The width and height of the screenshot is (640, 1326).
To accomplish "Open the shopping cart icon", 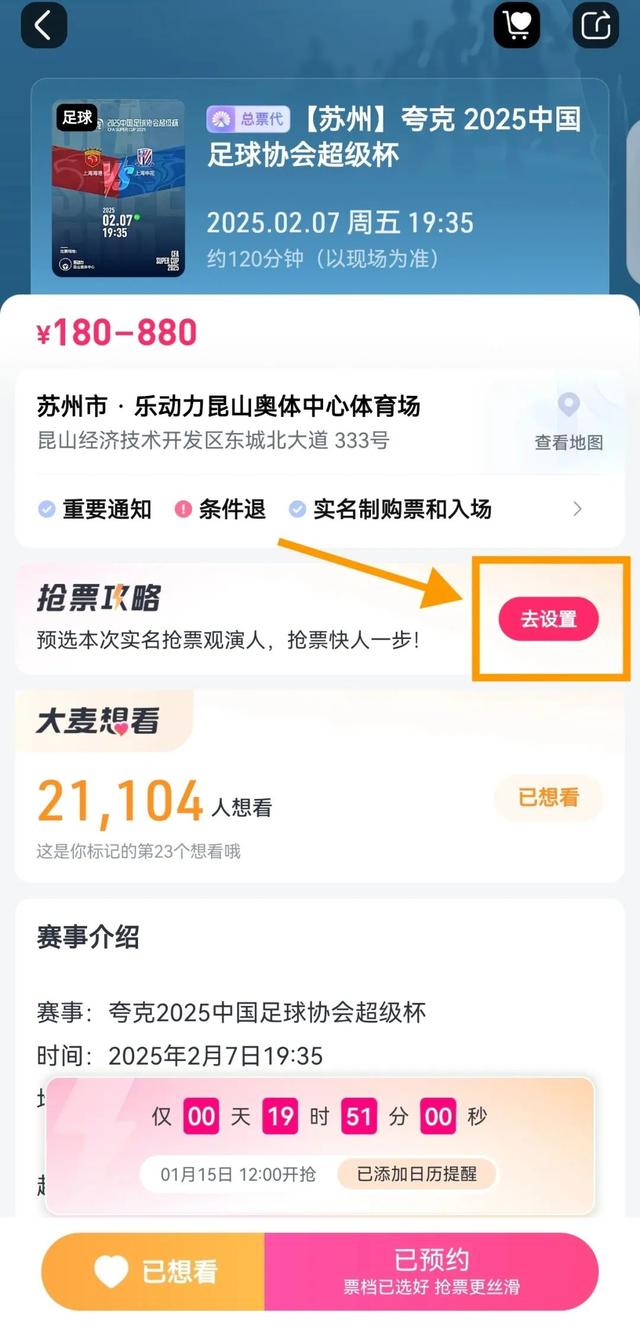I will 517,27.
